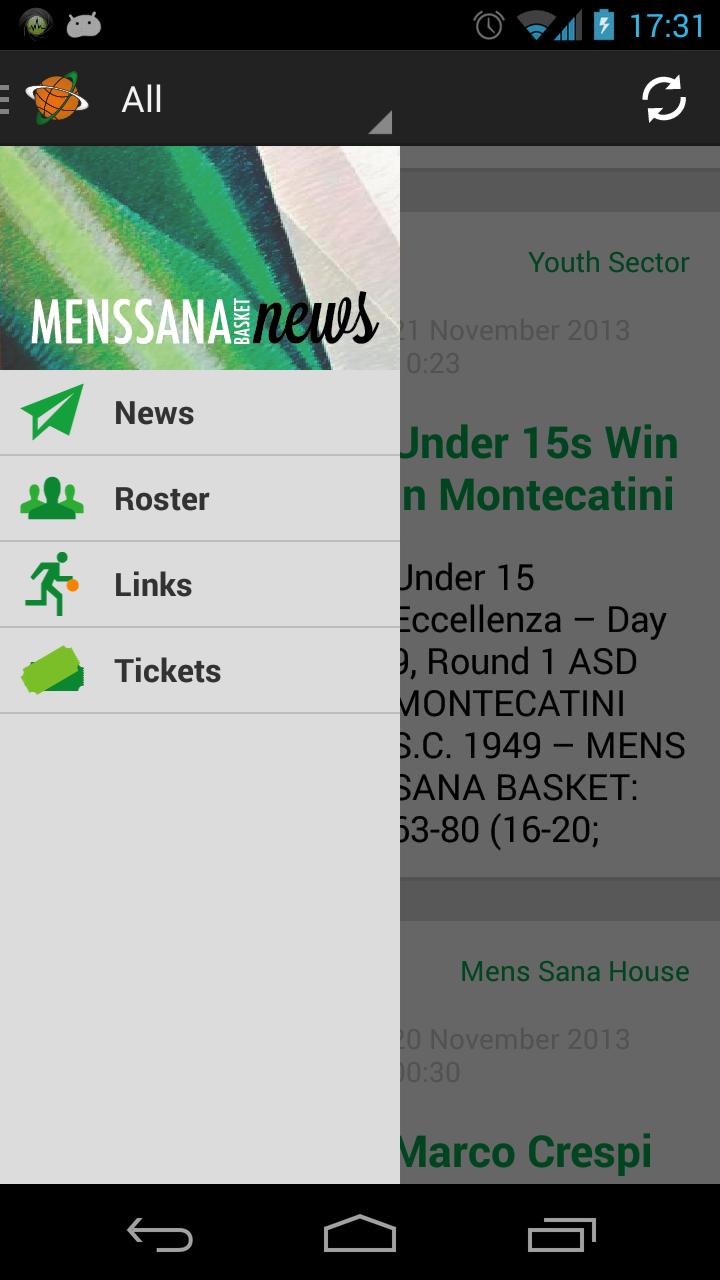The width and height of the screenshot is (720, 1280).
Task: Refresh the news feed
Action: (x=664, y=99)
